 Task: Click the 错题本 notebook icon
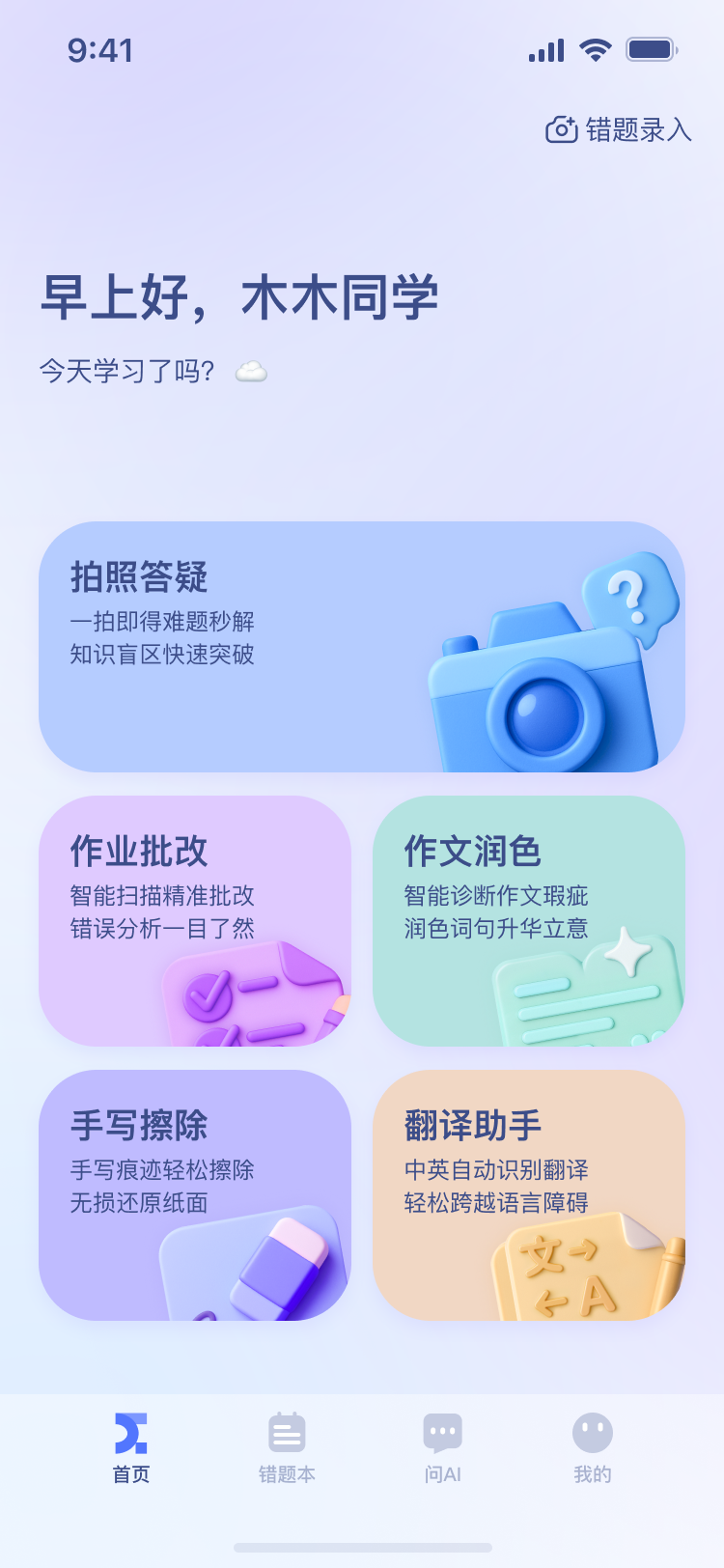287,1434
